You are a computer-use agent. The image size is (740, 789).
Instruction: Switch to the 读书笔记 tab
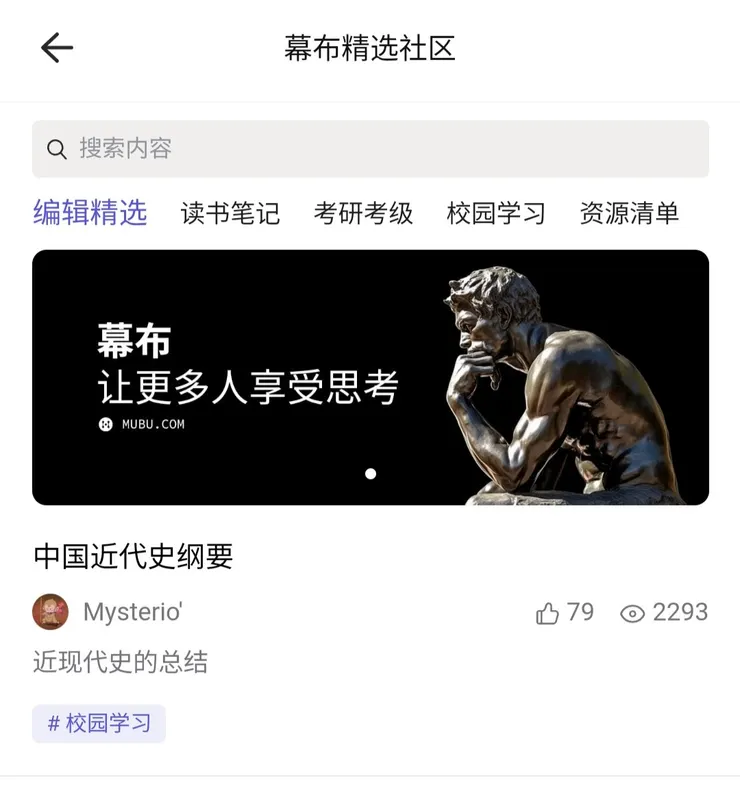tap(230, 212)
